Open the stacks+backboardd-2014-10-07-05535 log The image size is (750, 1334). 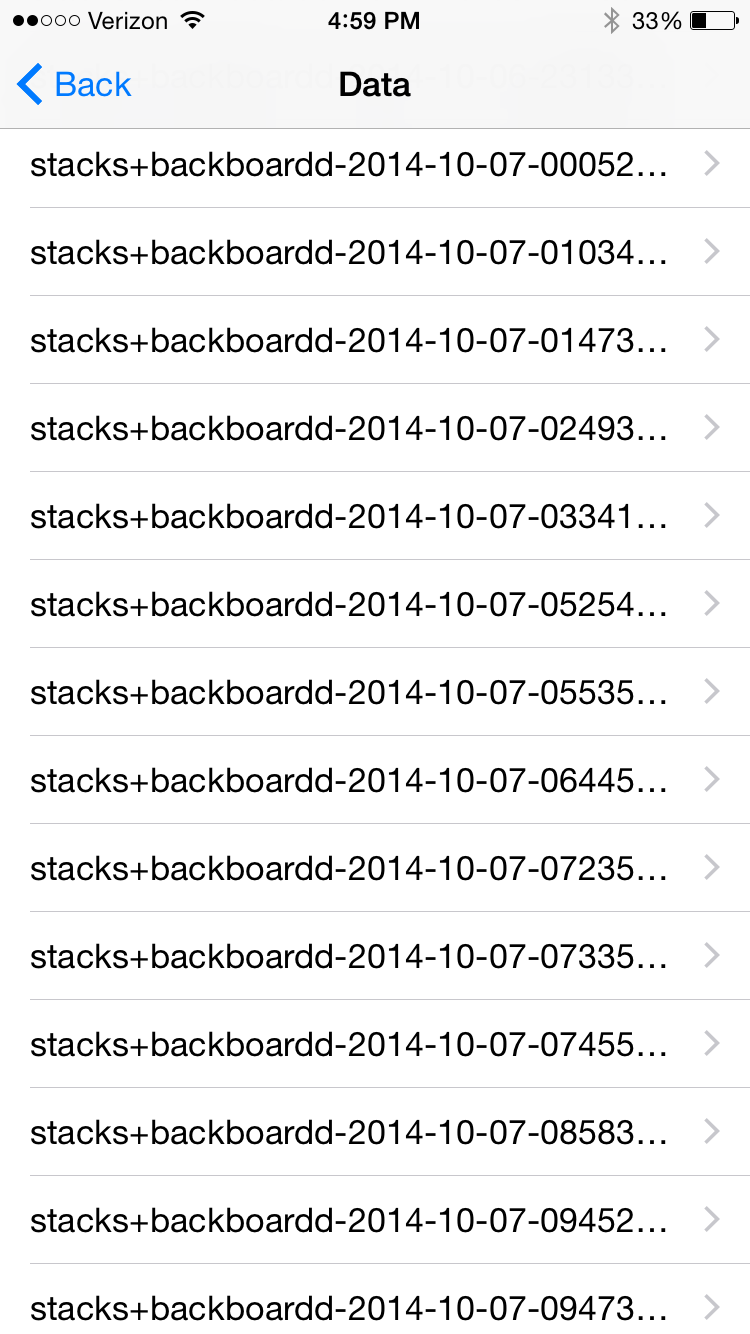pyautogui.click(x=350, y=693)
